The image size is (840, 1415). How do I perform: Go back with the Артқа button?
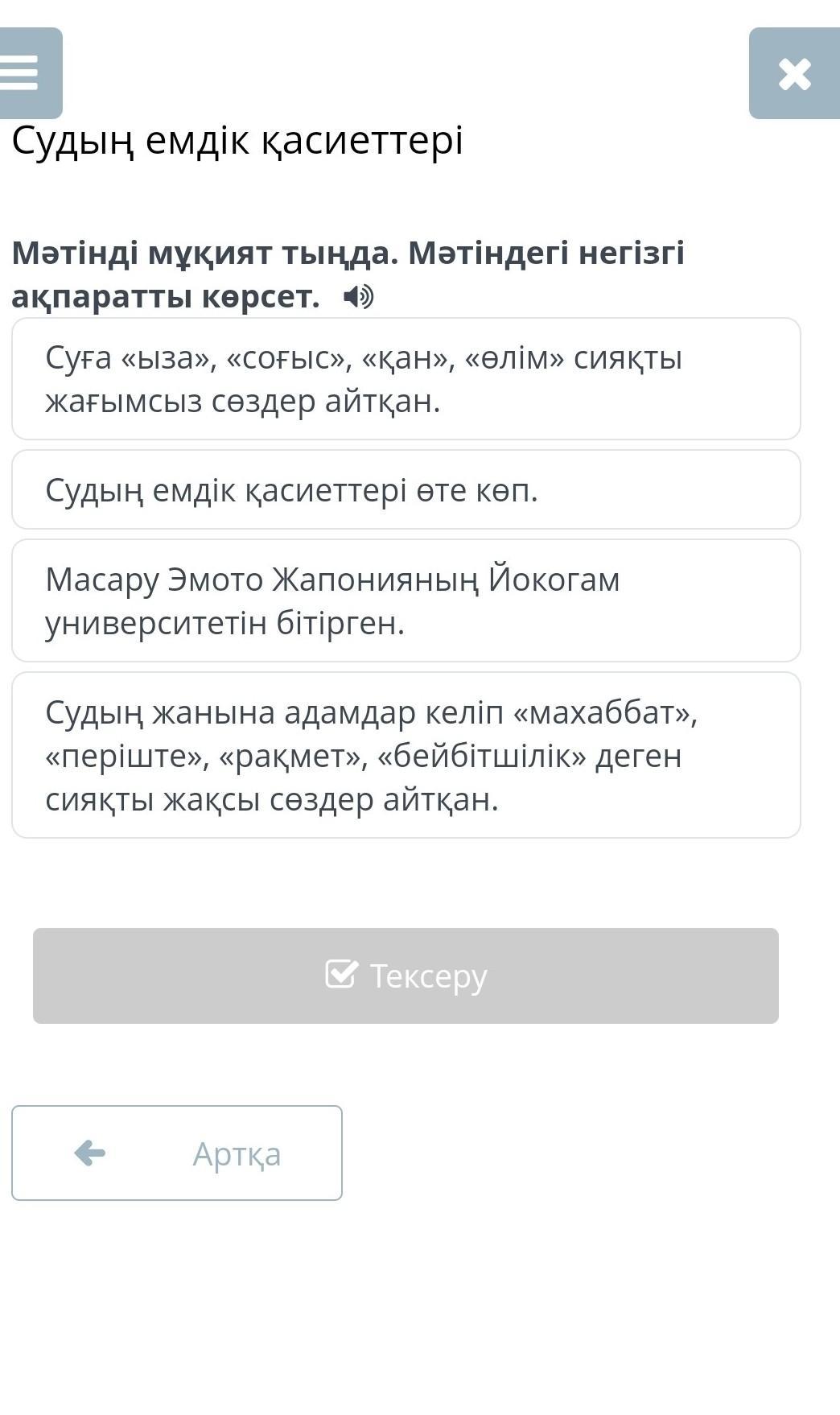click(177, 1153)
